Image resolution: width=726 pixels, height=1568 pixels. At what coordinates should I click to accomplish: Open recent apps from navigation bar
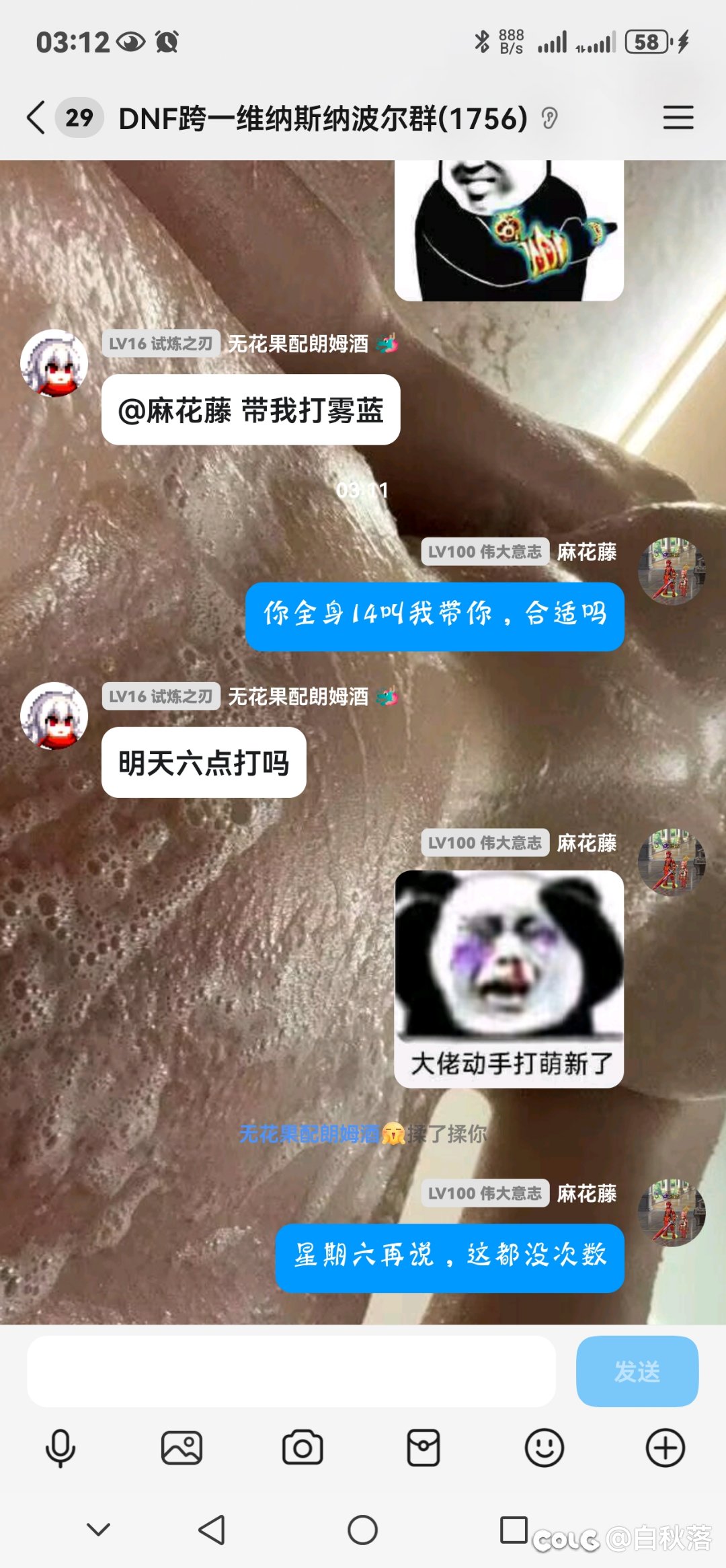click(514, 1530)
